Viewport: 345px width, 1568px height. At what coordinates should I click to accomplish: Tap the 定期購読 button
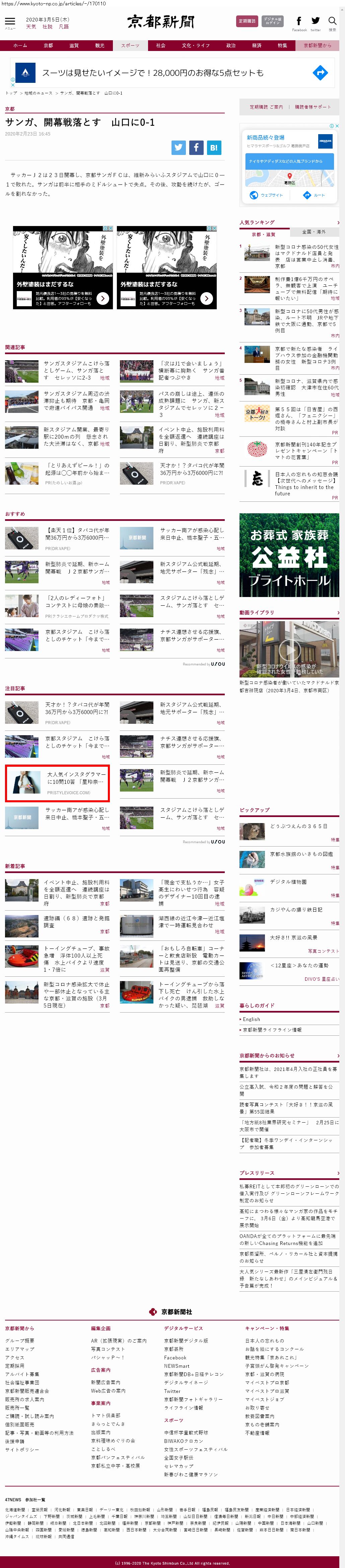tap(247, 21)
